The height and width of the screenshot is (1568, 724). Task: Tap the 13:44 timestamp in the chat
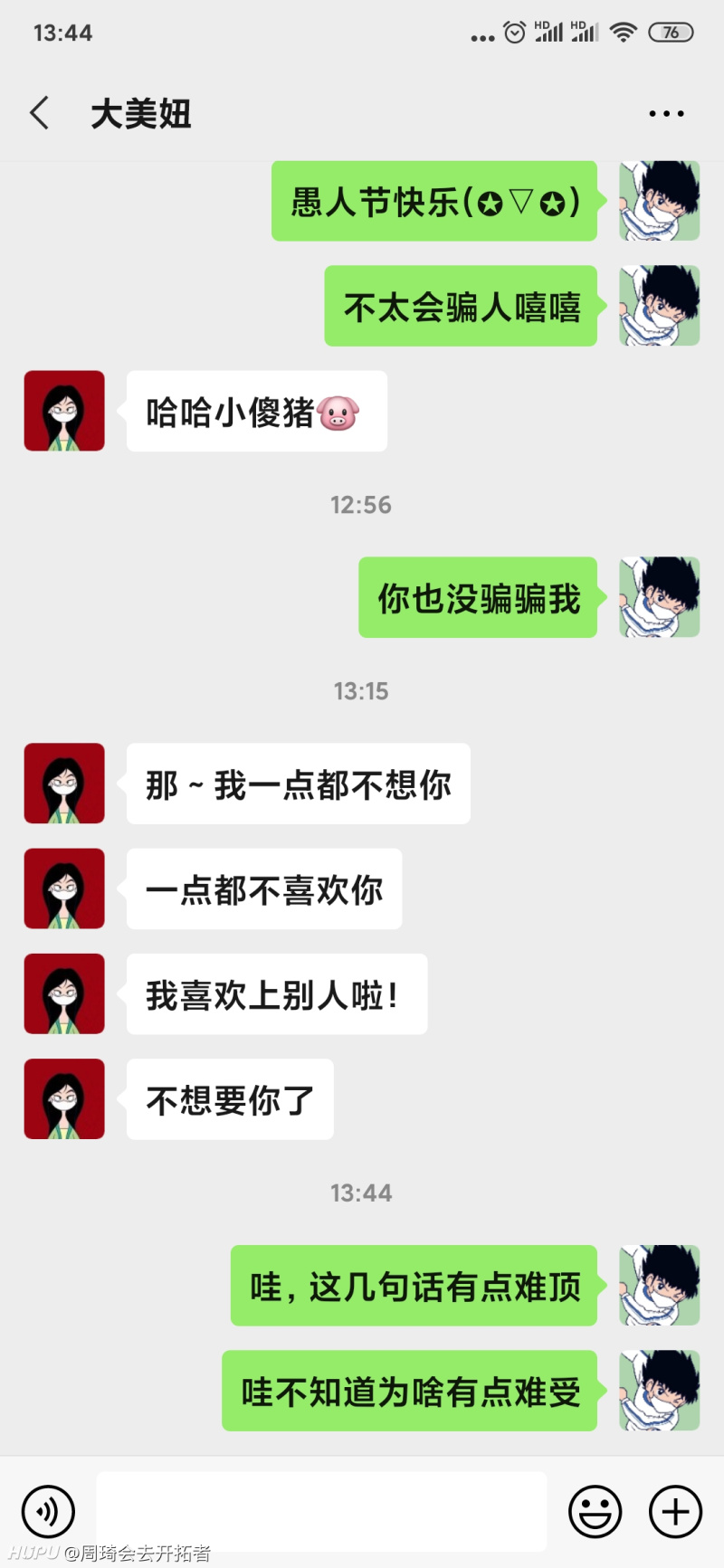coord(361,1193)
